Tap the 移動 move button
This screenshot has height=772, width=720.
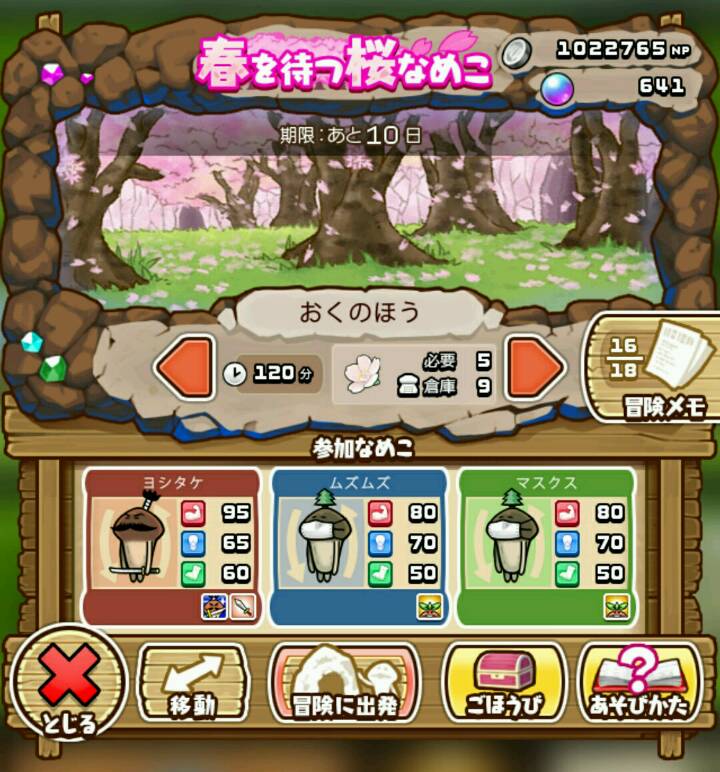192,684
